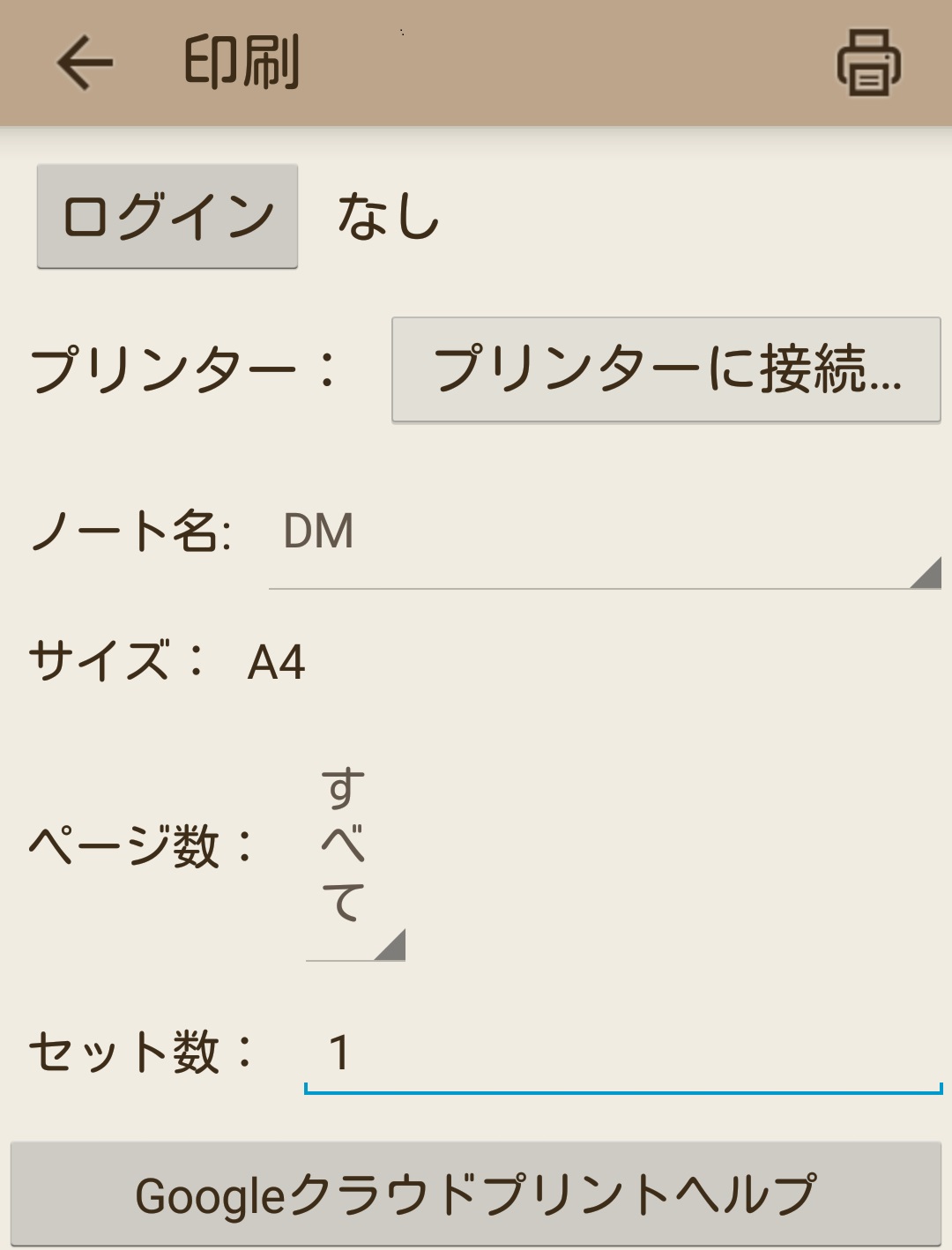Image resolution: width=952 pixels, height=1250 pixels.
Task: Go back using the arrow icon
Action: pyautogui.click(x=85, y=63)
